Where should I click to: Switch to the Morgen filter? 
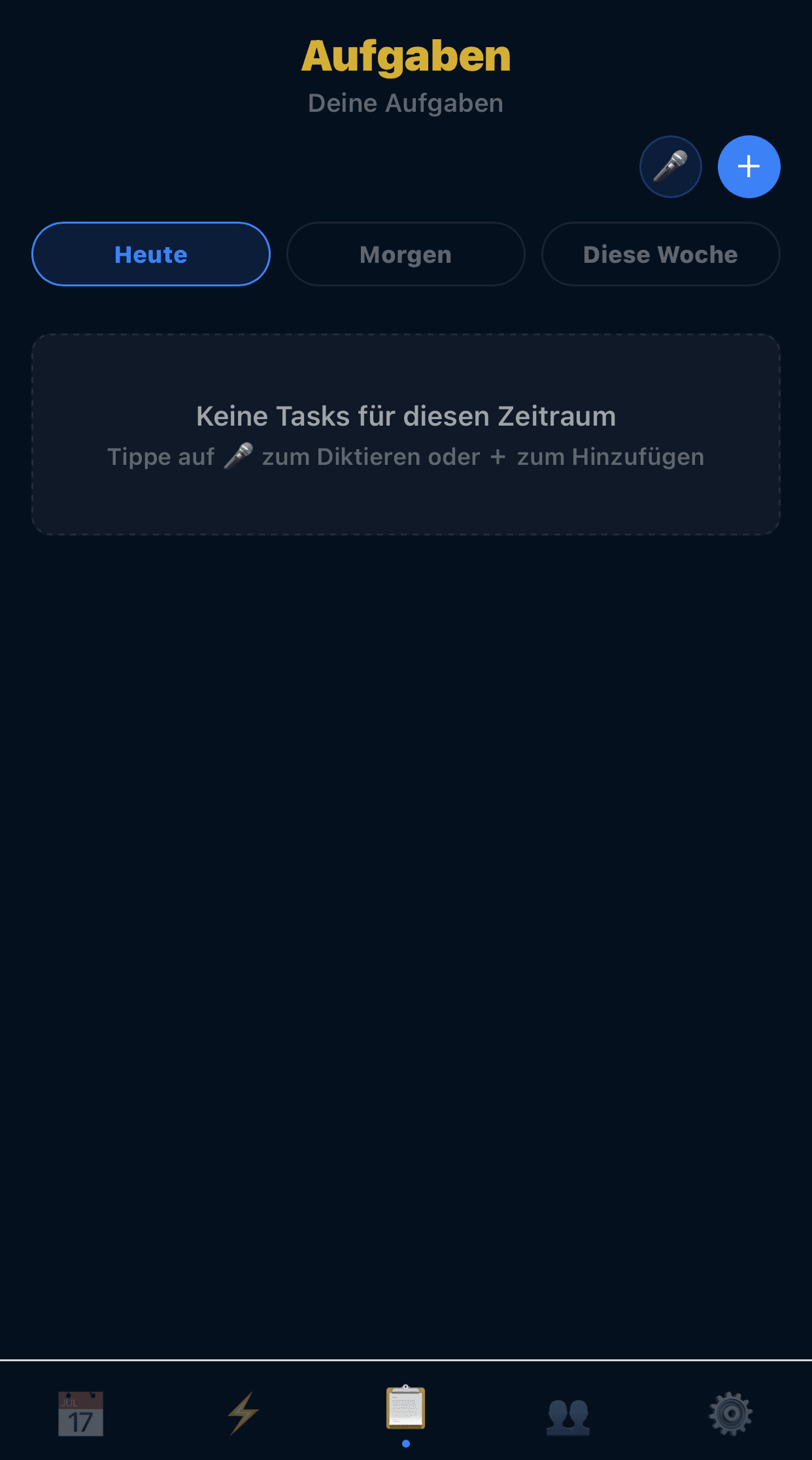point(405,254)
